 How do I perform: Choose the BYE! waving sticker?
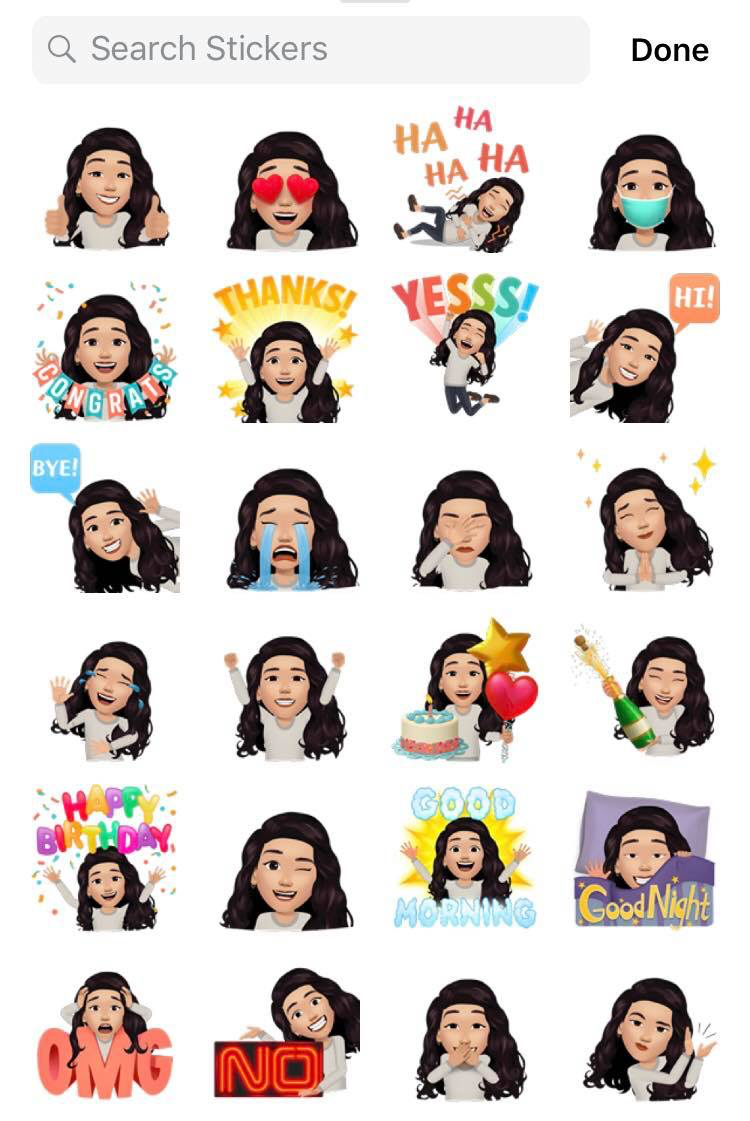[x=105, y=520]
